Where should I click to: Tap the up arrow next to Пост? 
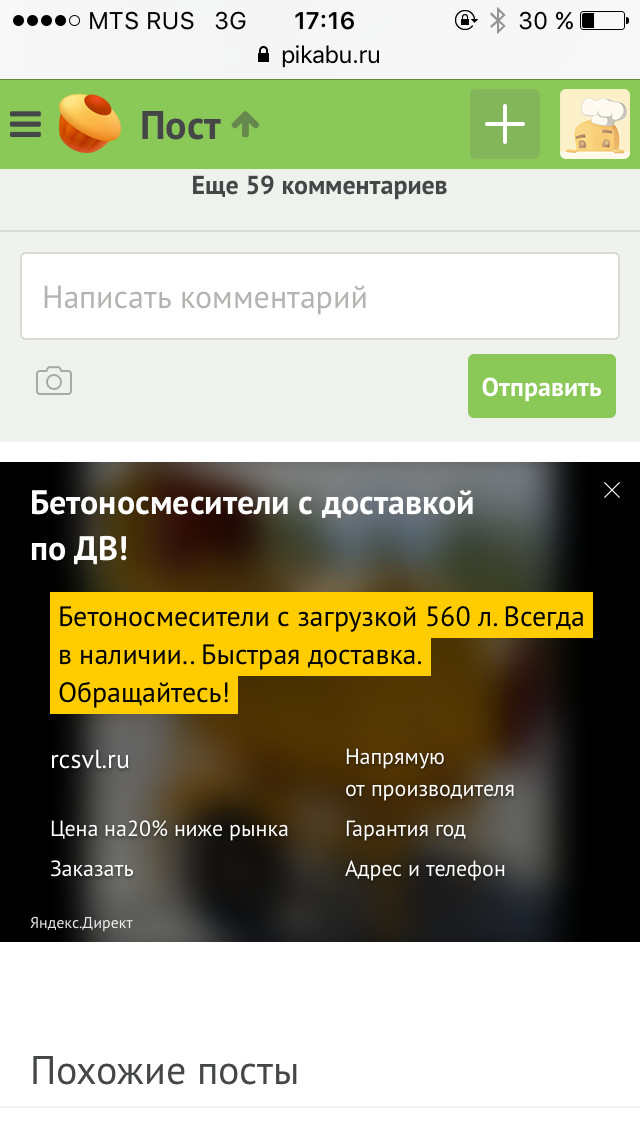245,124
